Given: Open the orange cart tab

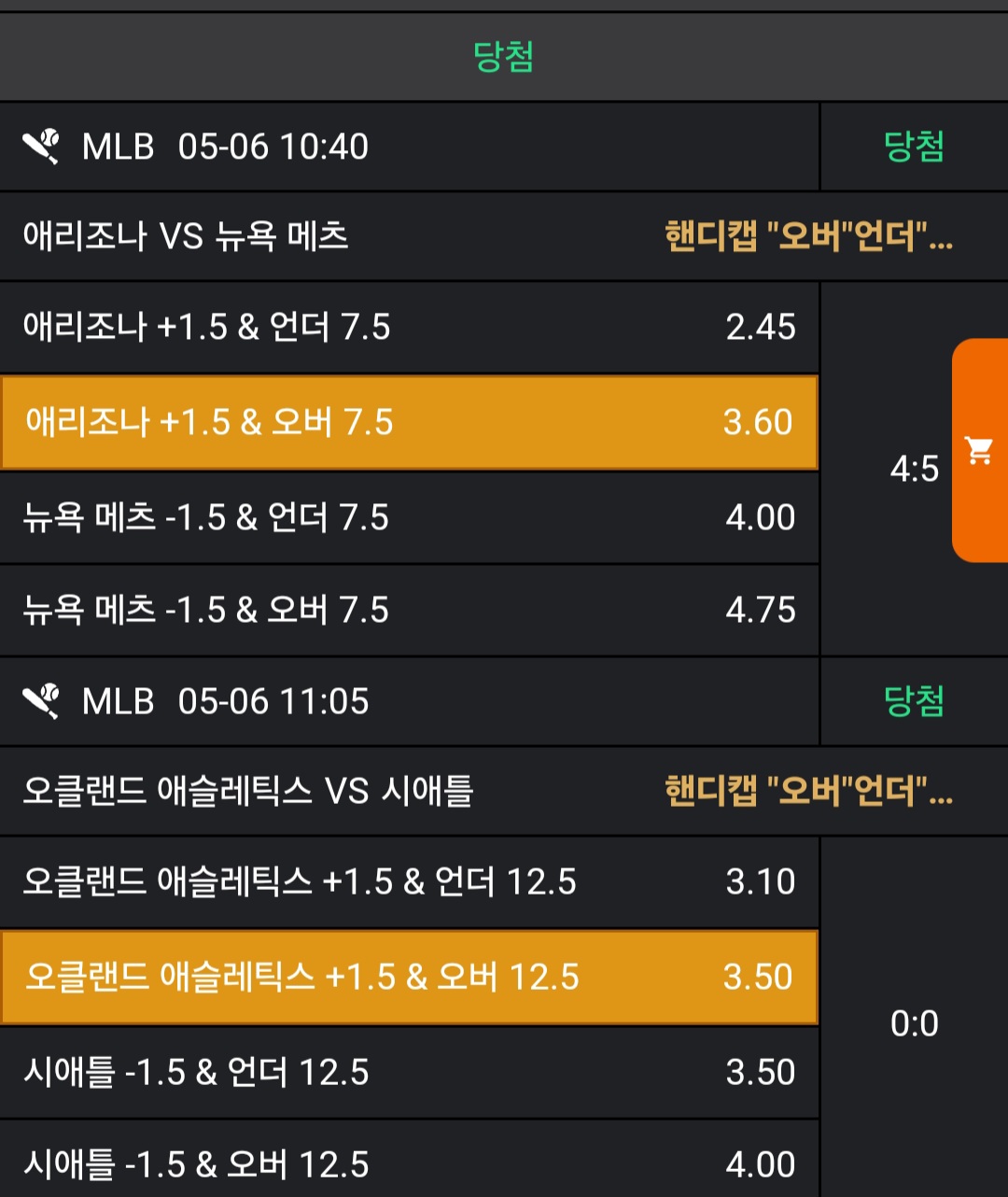Looking at the screenshot, I should (979, 451).
